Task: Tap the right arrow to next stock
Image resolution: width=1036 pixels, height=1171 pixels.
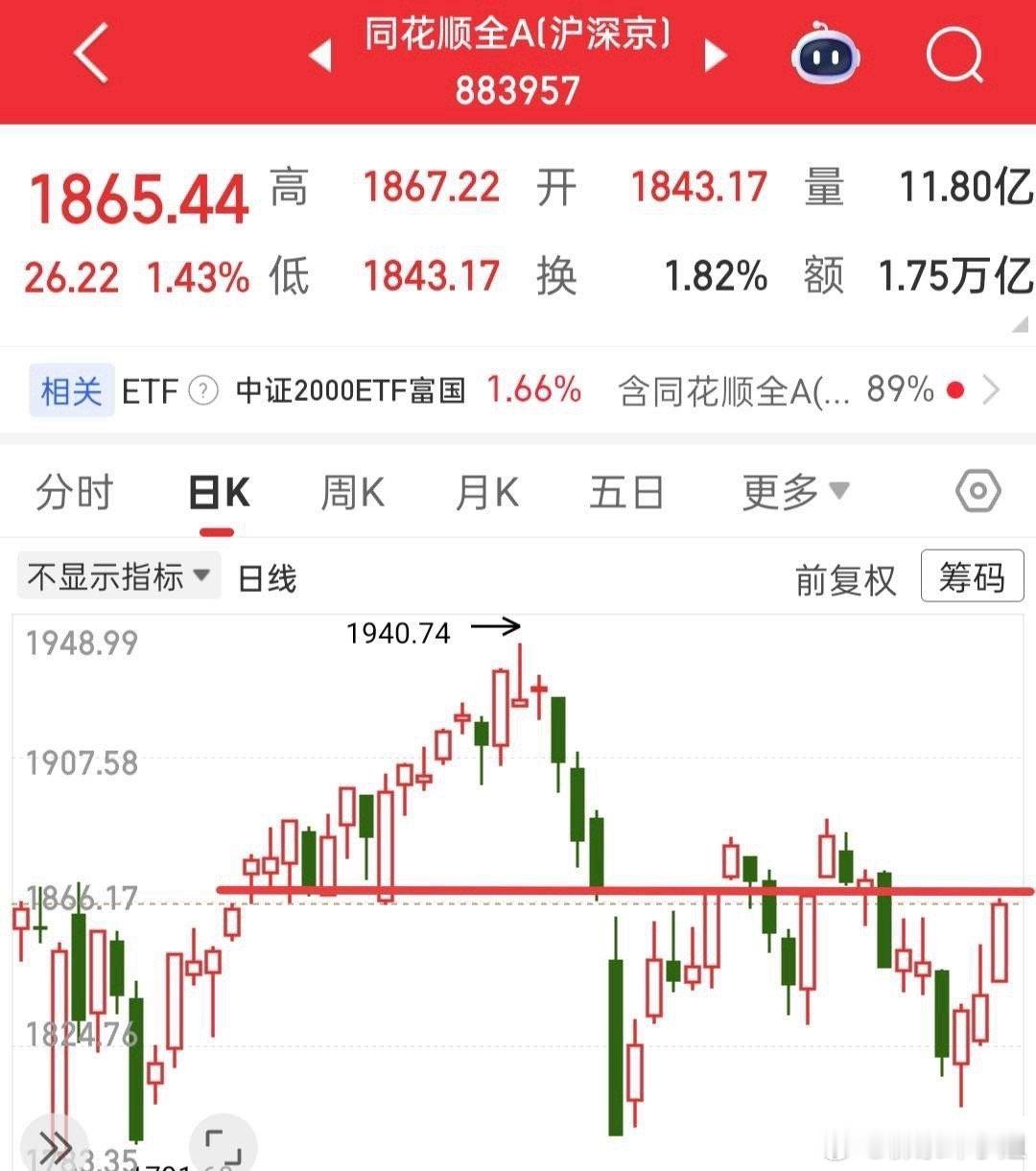Action: [716, 57]
